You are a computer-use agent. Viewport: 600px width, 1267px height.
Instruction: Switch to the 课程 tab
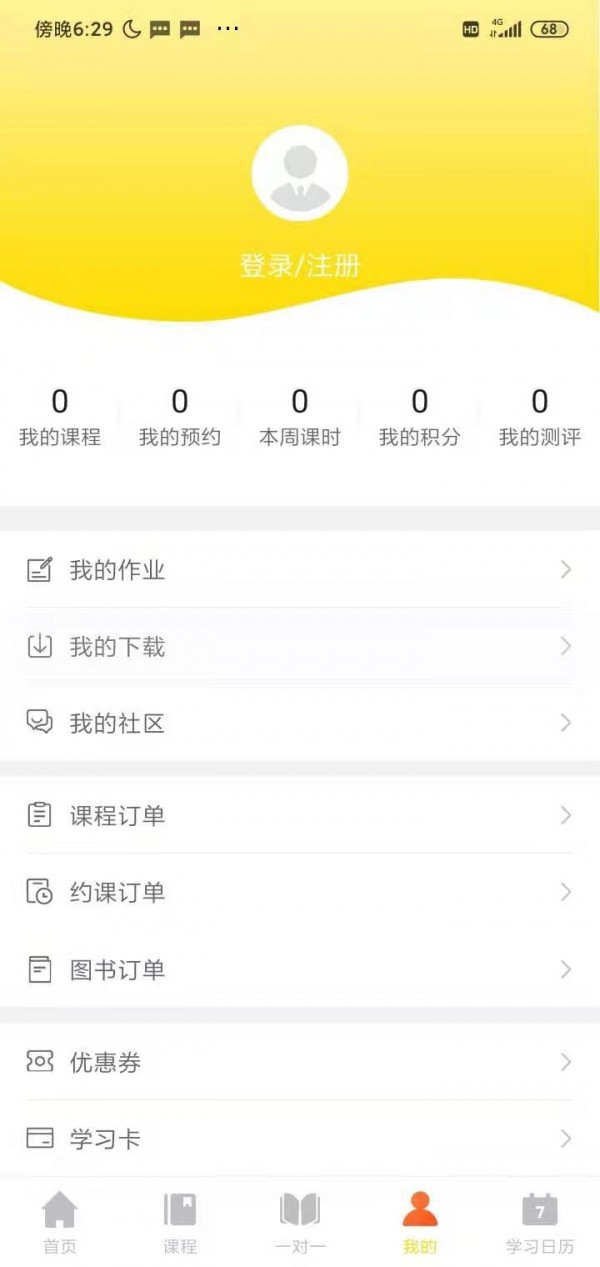[180, 1222]
